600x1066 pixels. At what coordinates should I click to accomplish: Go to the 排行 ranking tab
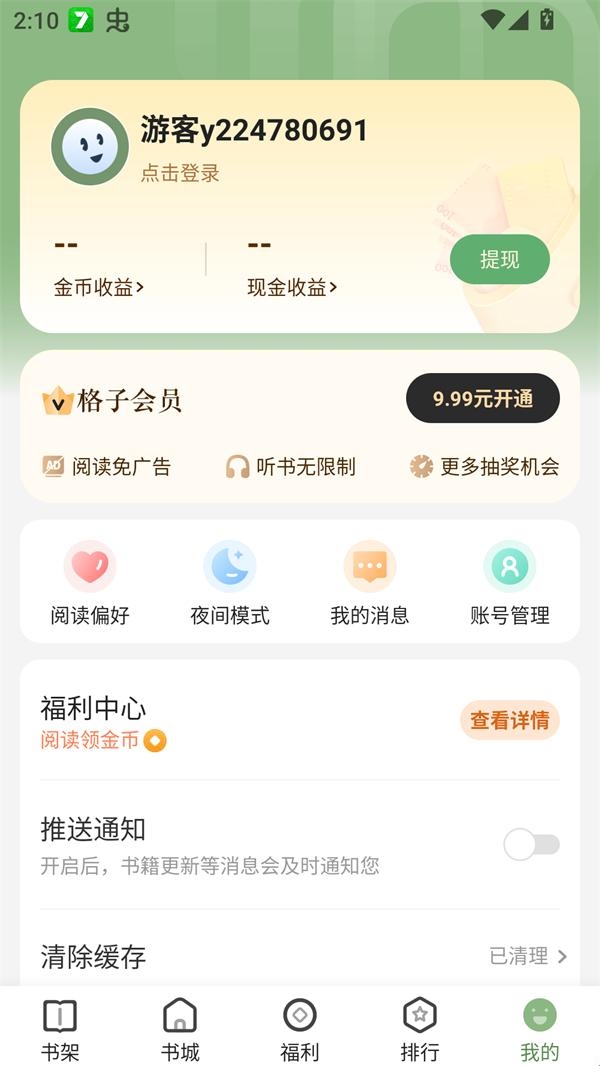tap(420, 1030)
